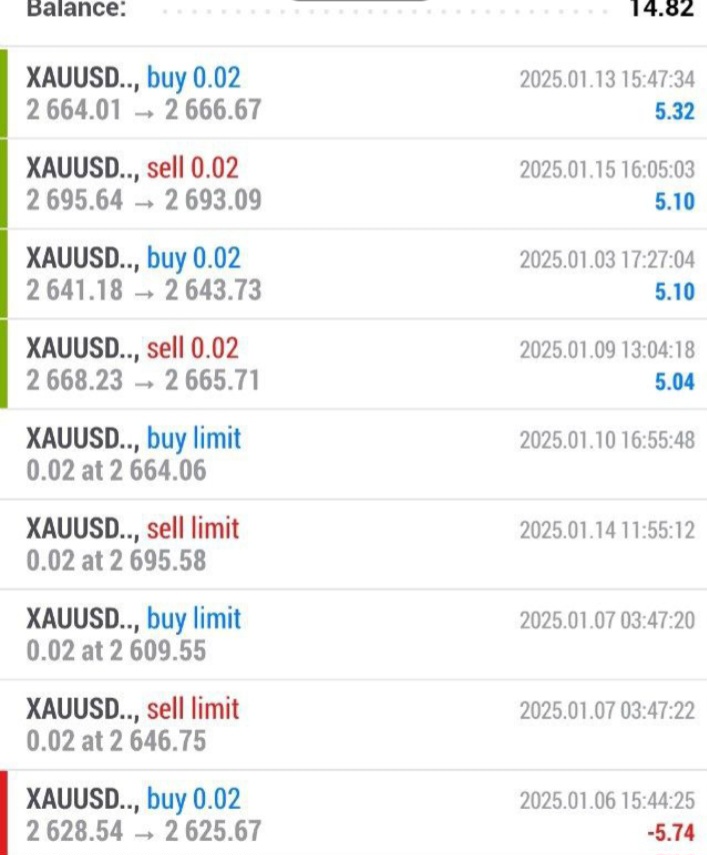Open the buy trade closed at 2 666.67
Image resolution: width=707 pixels, height=855 pixels.
coord(353,93)
